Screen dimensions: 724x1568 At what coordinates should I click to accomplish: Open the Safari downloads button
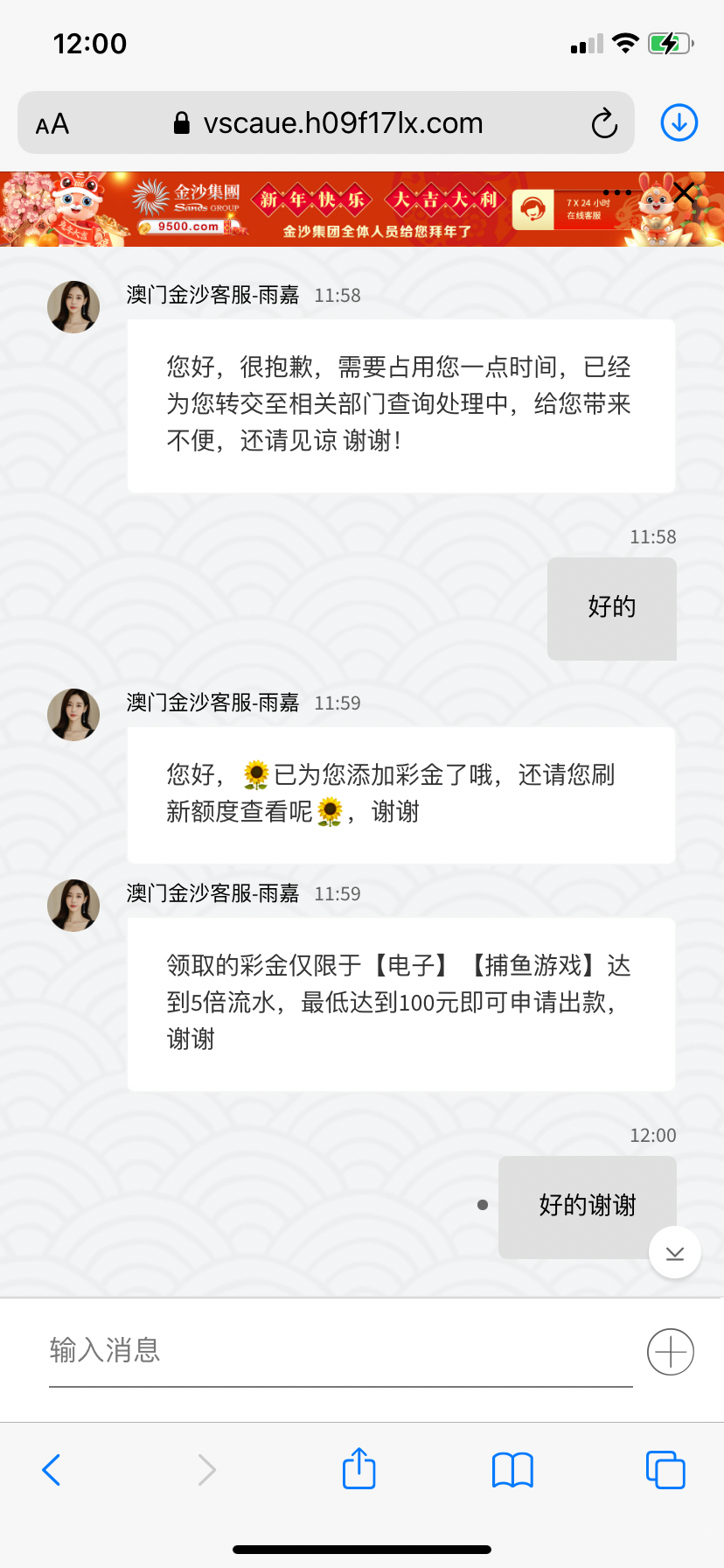[679, 122]
